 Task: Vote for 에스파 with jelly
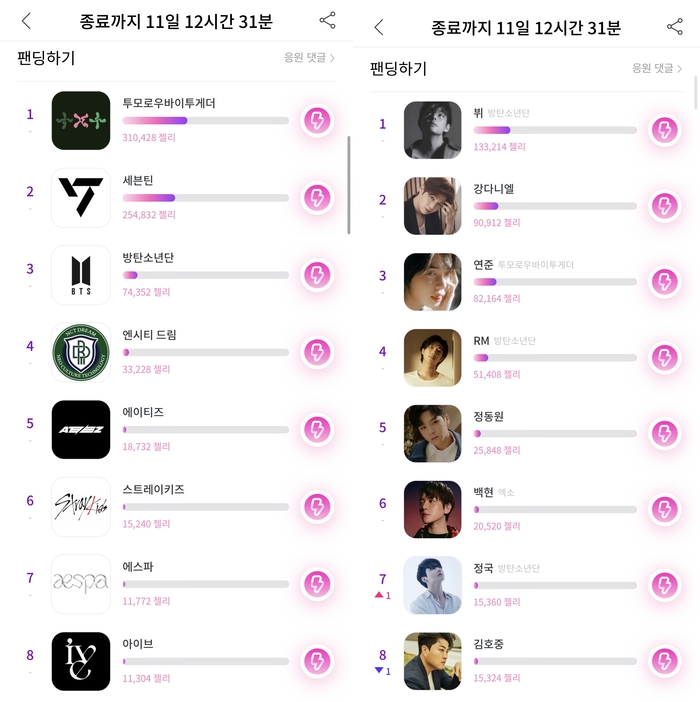(317, 584)
